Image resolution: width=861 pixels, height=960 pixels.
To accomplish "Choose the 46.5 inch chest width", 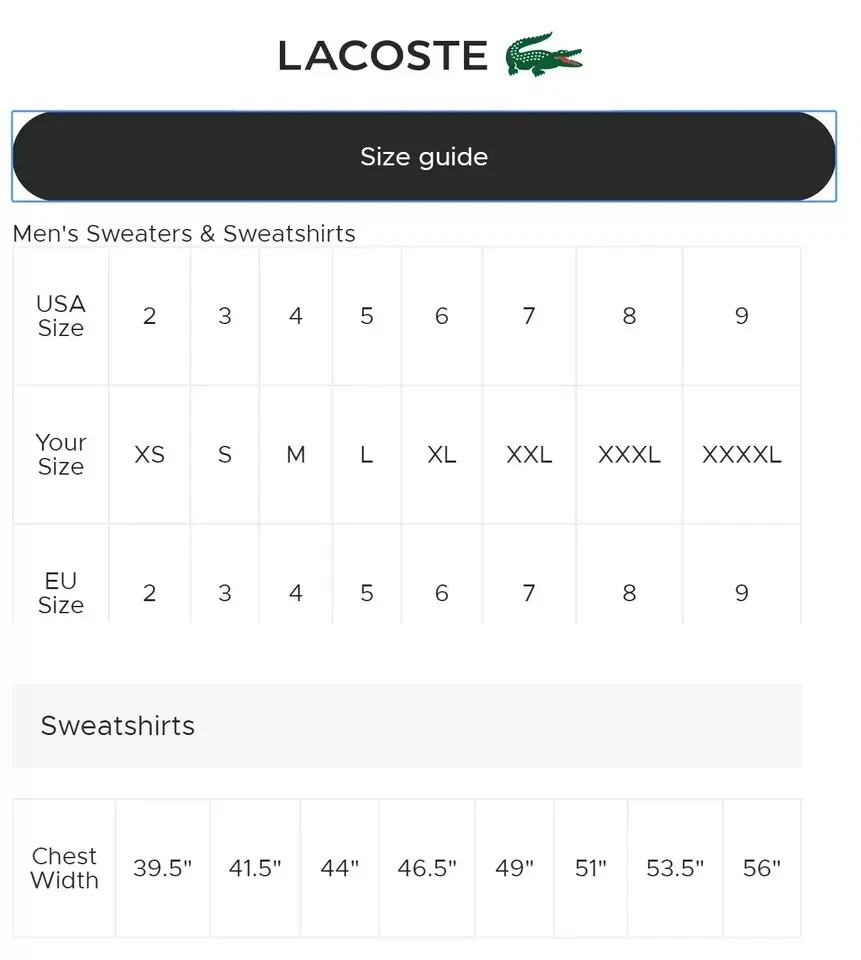I will click(x=428, y=868).
